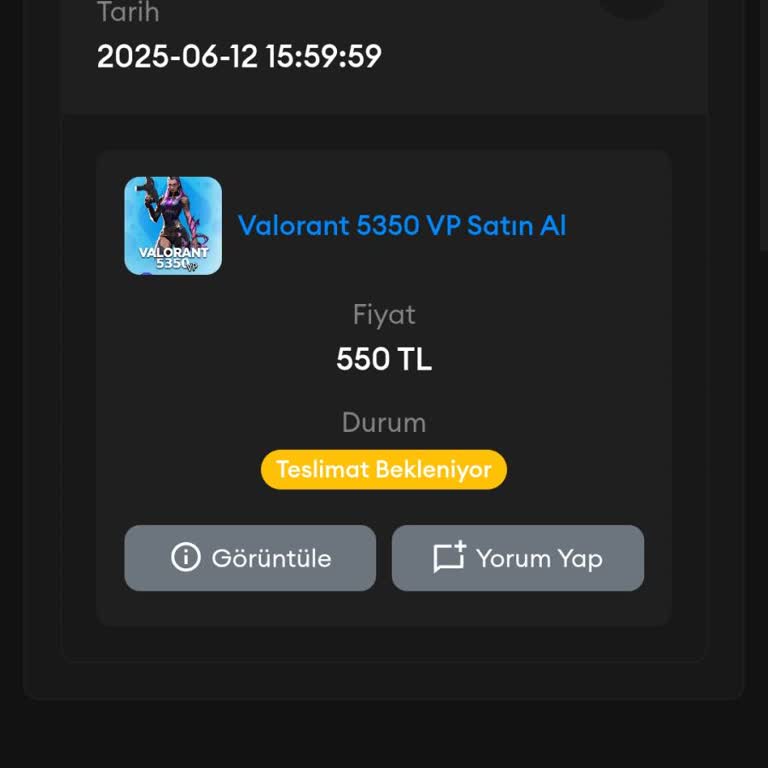Open the Valorant 5350 VP product thumbnail
Image resolution: width=768 pixels, height=768 pixels.
click(173, 226)
